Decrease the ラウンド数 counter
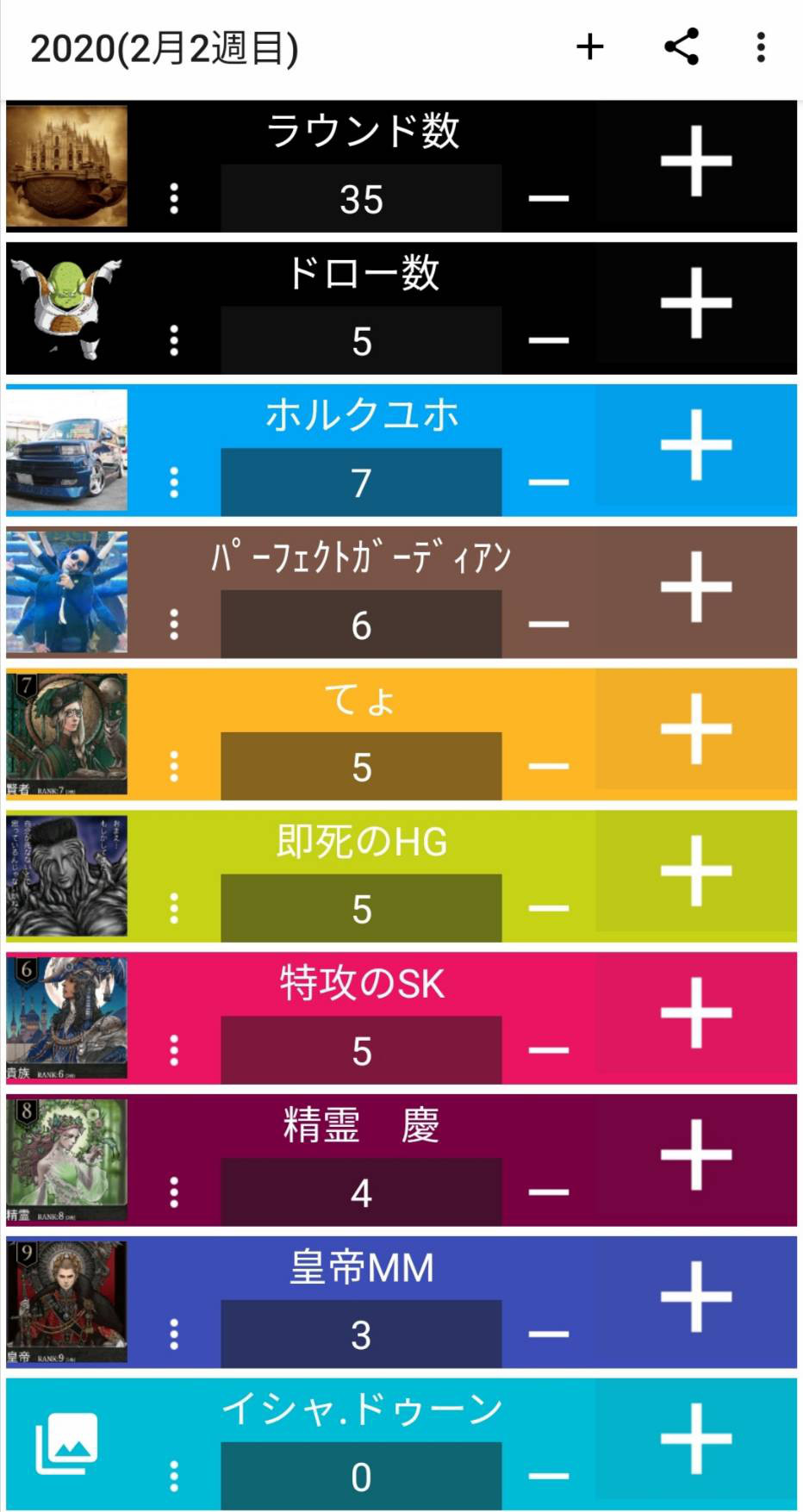Screen dimensions: 803x1512 pyautogui.click(x=549, y=199)
